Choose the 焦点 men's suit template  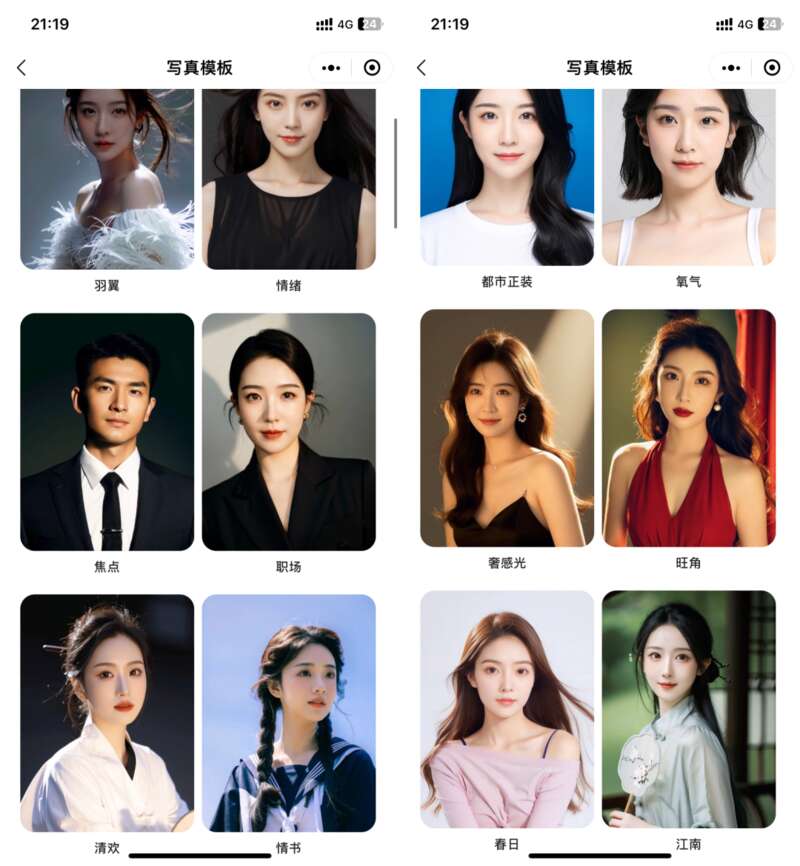[107, 432]
